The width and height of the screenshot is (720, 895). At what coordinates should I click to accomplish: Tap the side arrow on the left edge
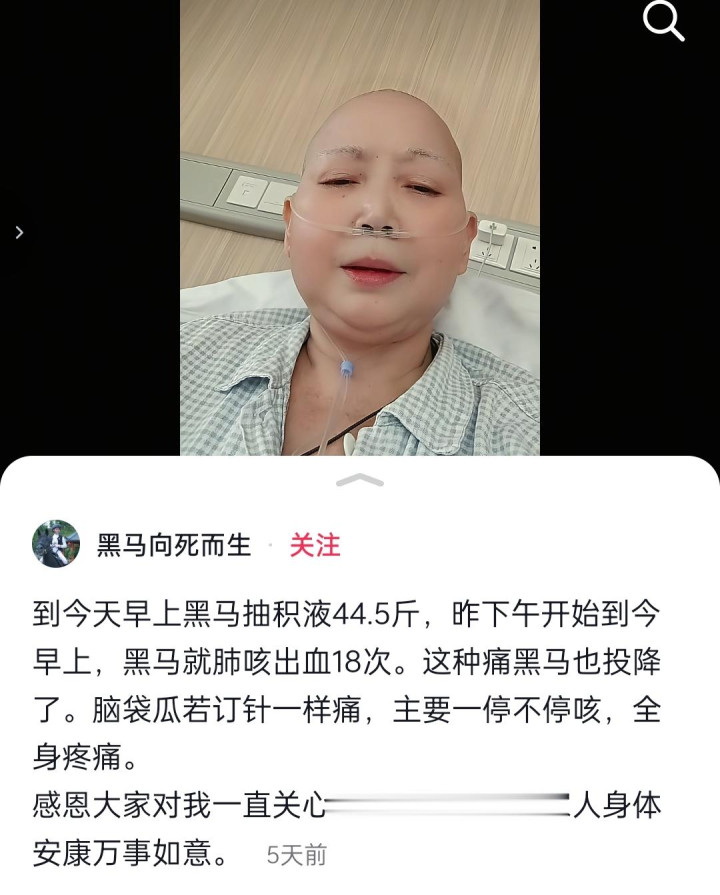[19, 232]
